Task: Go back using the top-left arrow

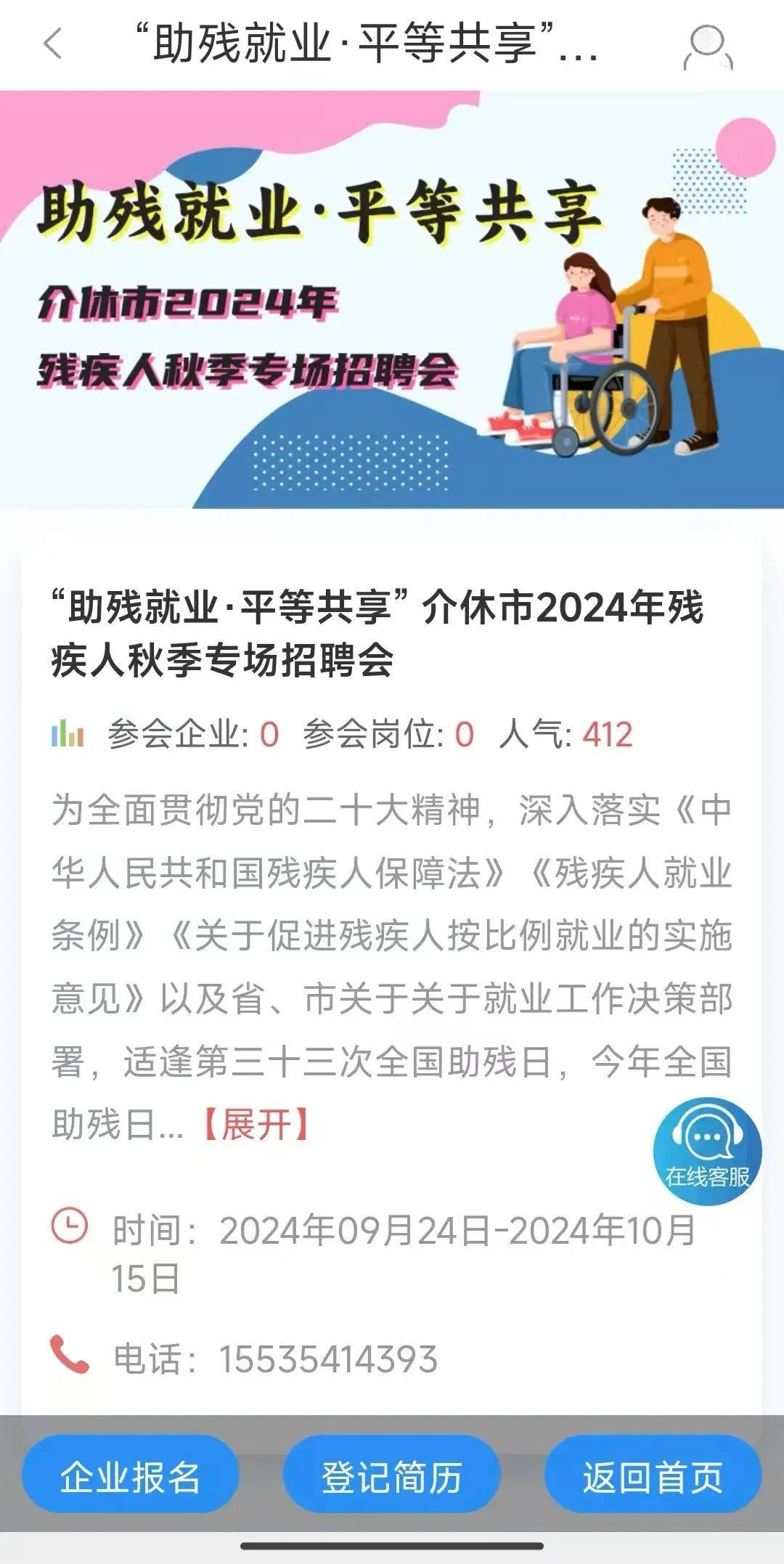Action: point(54,44)
